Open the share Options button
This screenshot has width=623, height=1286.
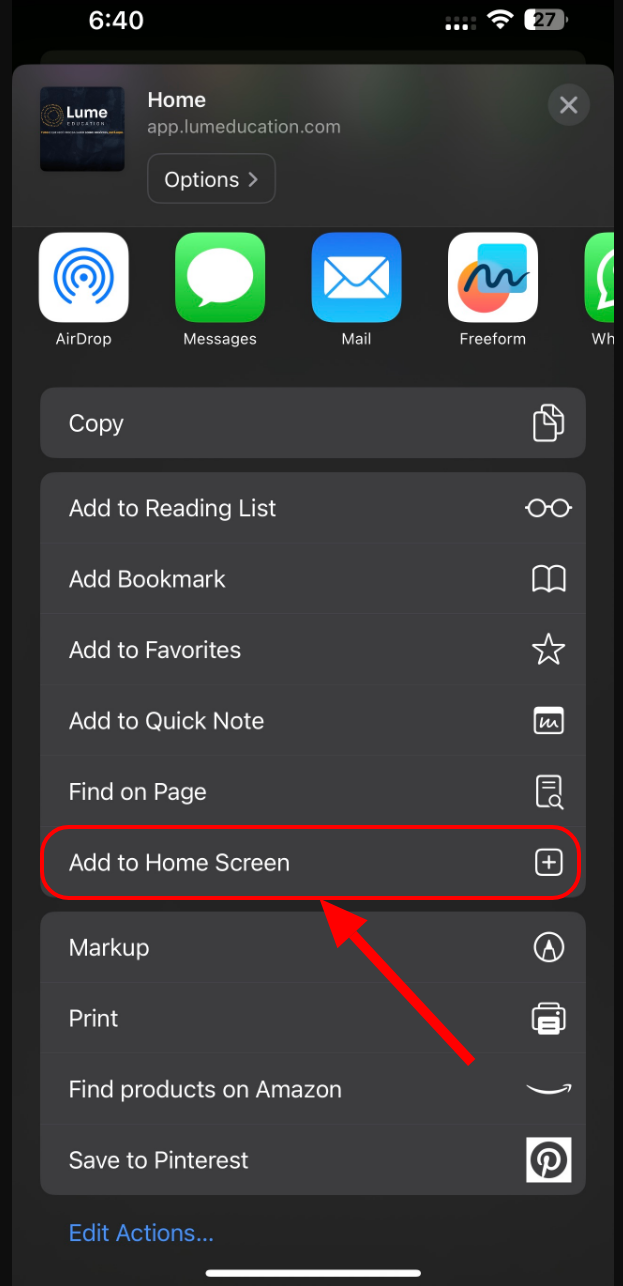pos(211,180)
